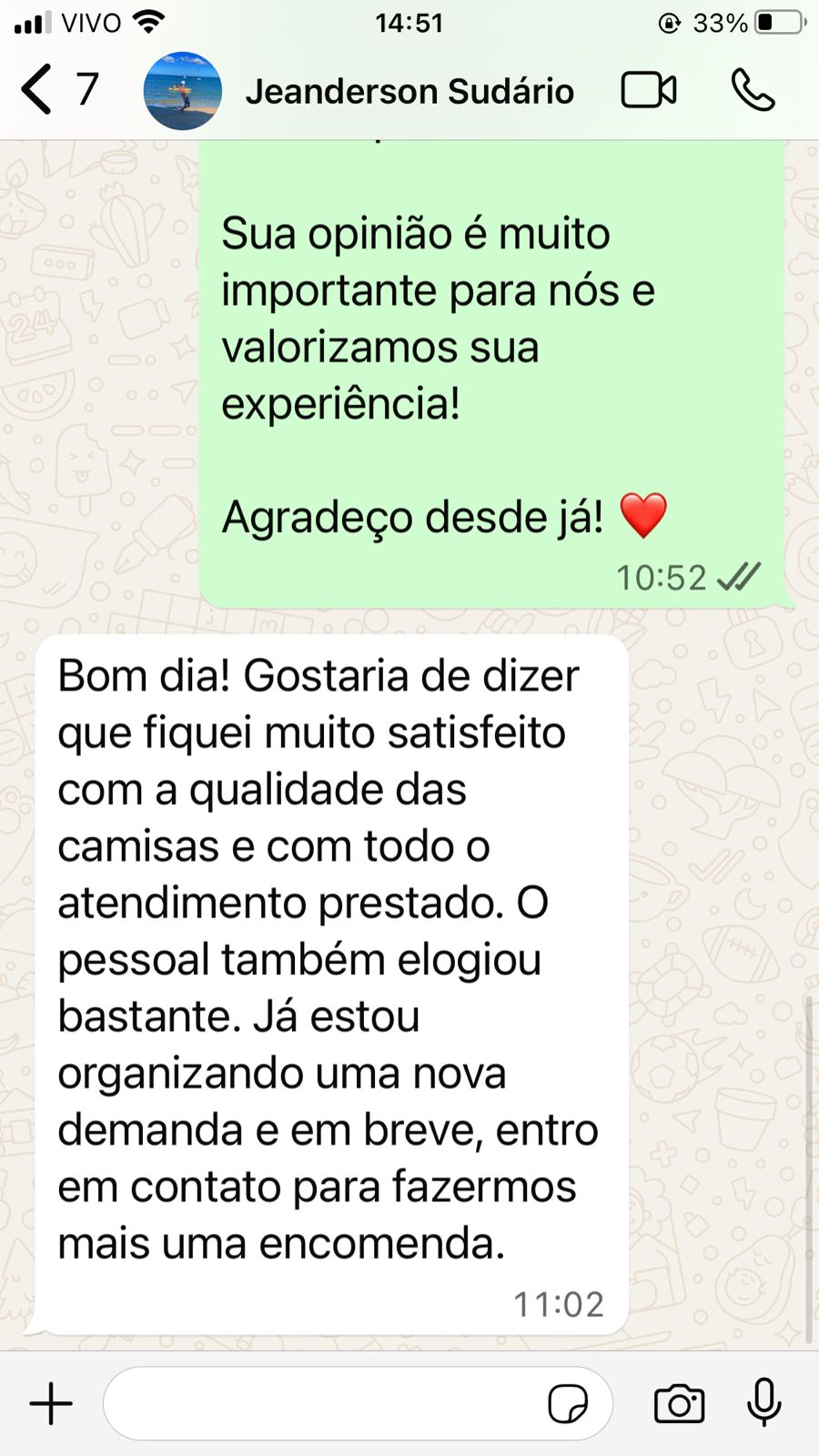Image resolution: width=819 pixels, height=1456 pixels.
Task: Open the camera to send a photo
Action: coord(679,1403)
